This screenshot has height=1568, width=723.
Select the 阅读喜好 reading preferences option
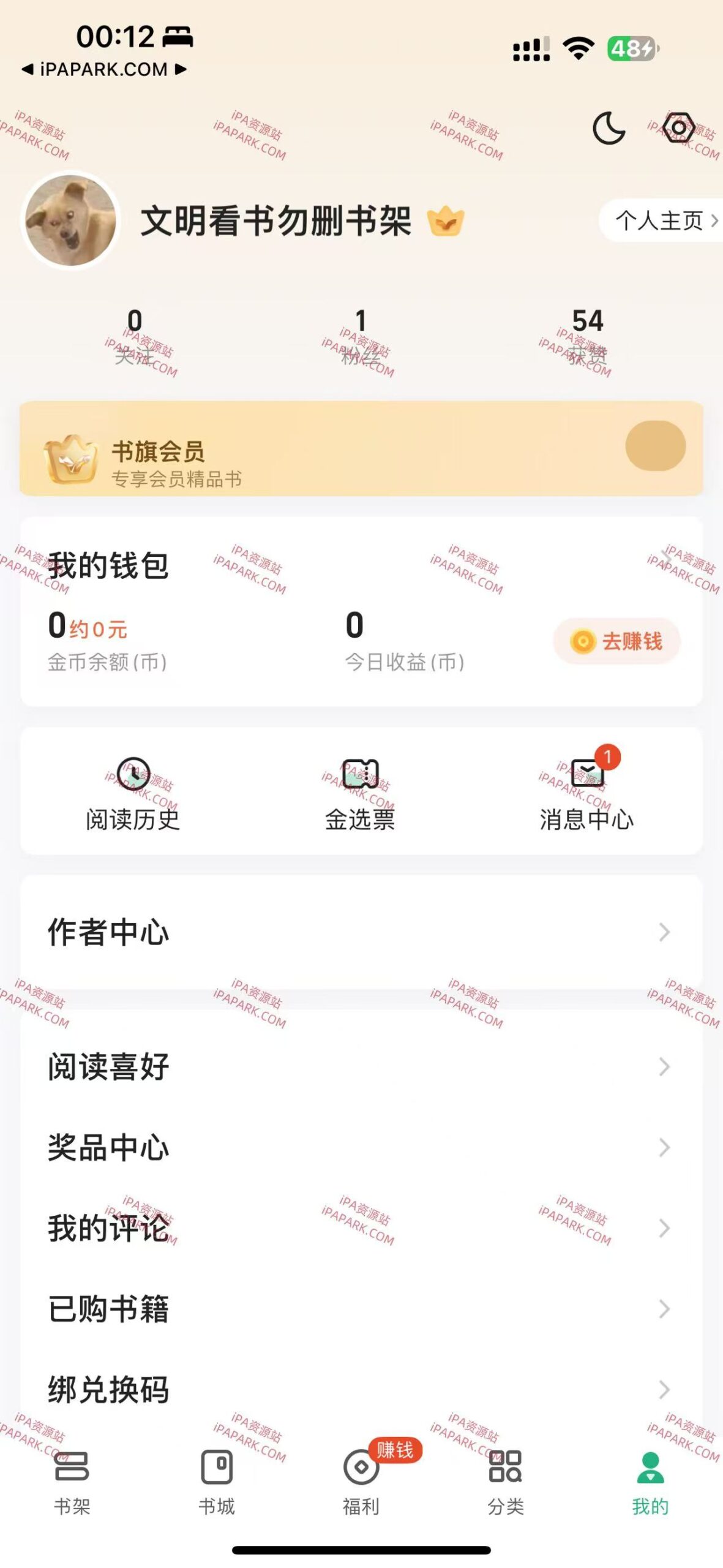[x=361, y=1066]
